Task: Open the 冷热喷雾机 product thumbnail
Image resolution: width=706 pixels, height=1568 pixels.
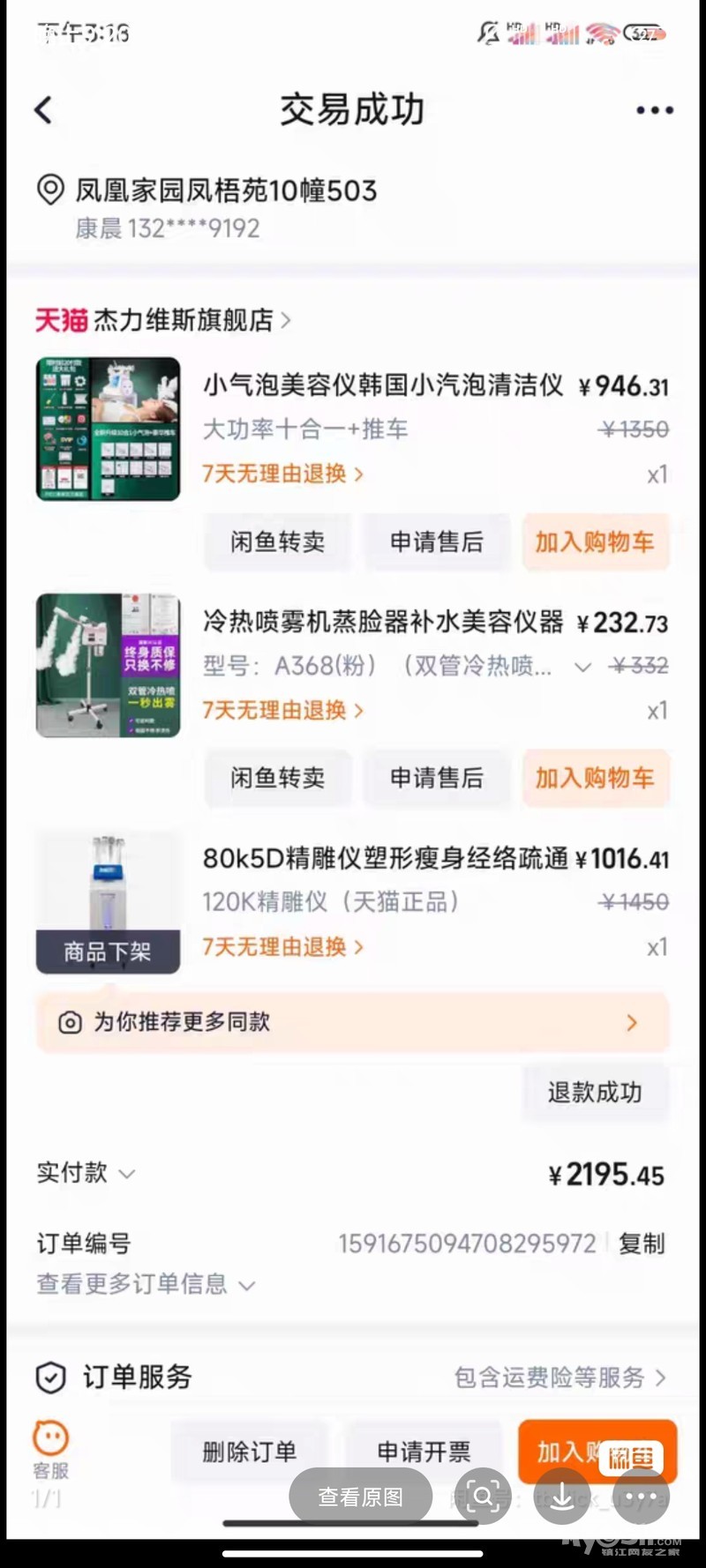Action: coord(109,666)
